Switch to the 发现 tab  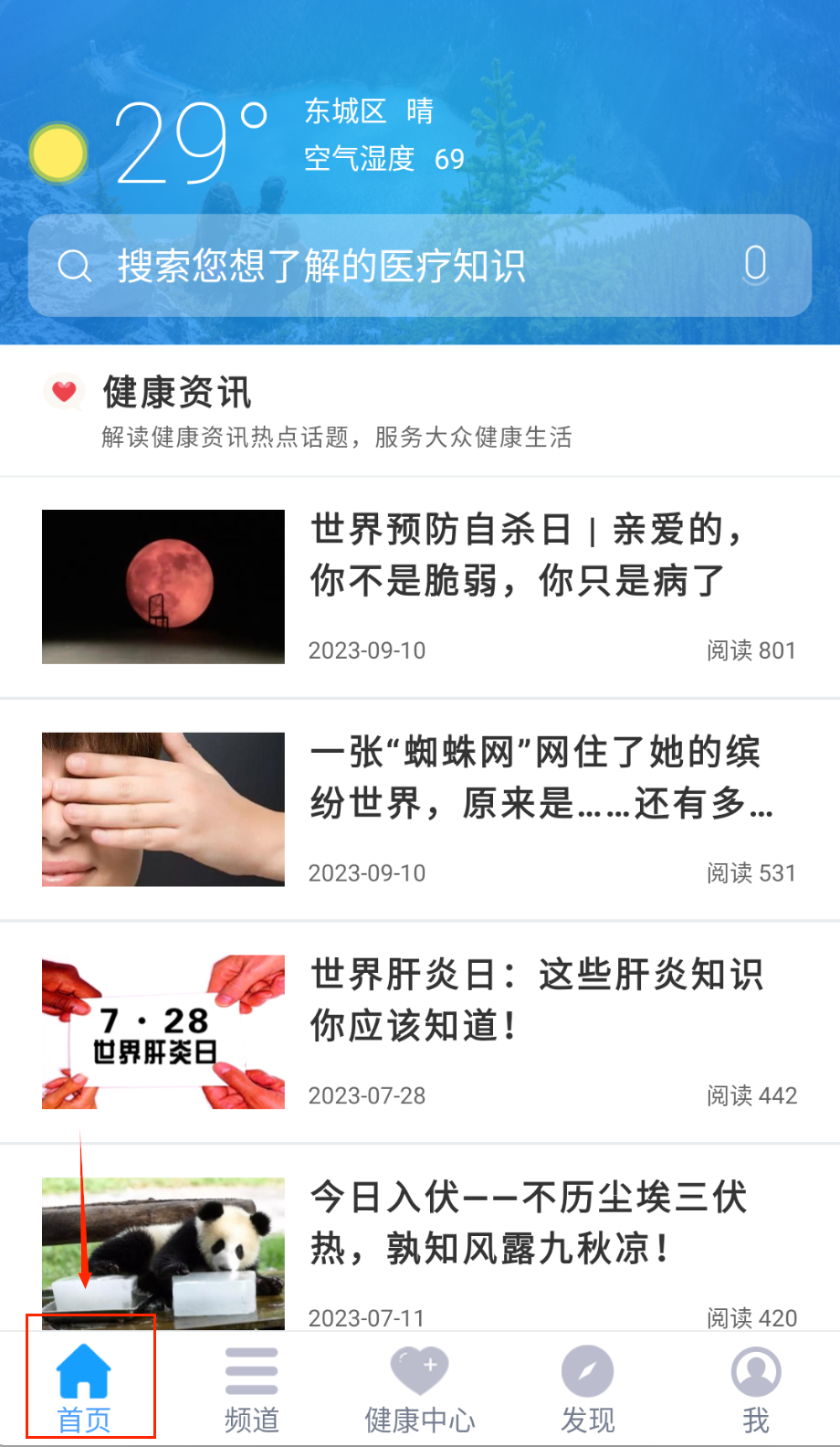coord(588,1388)
